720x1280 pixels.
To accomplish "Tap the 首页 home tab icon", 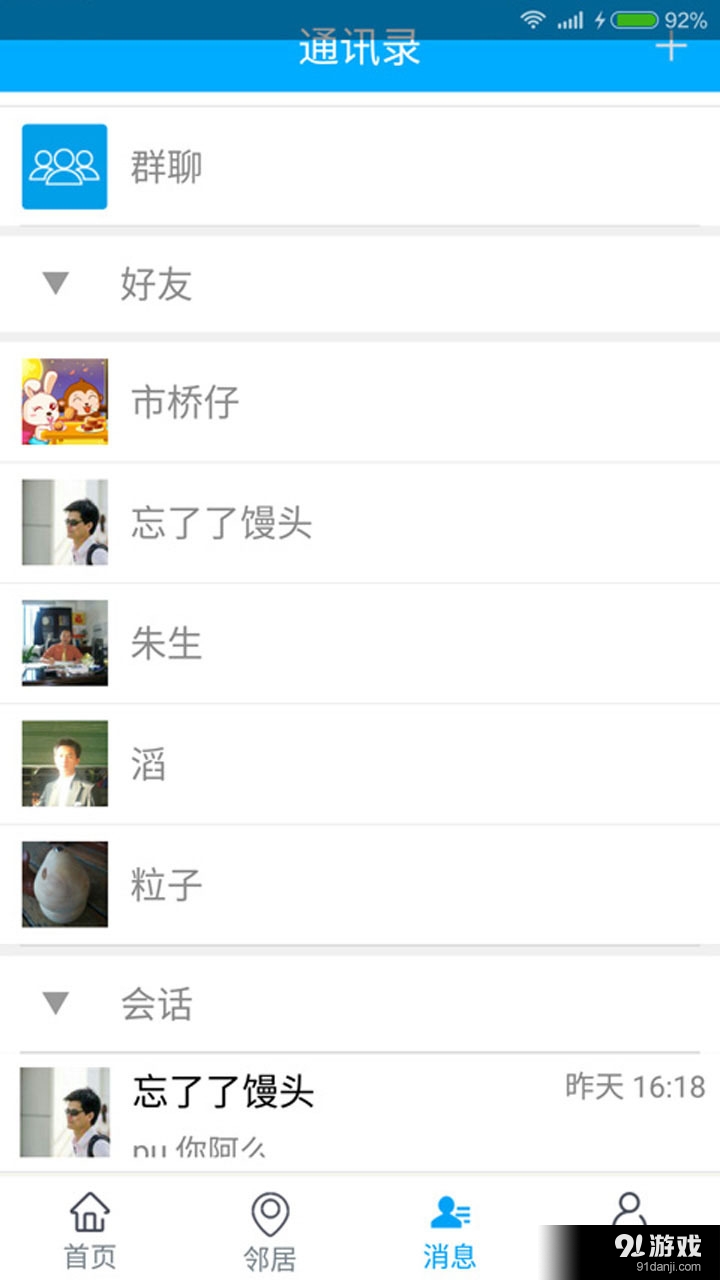I will coord(88,1210).
